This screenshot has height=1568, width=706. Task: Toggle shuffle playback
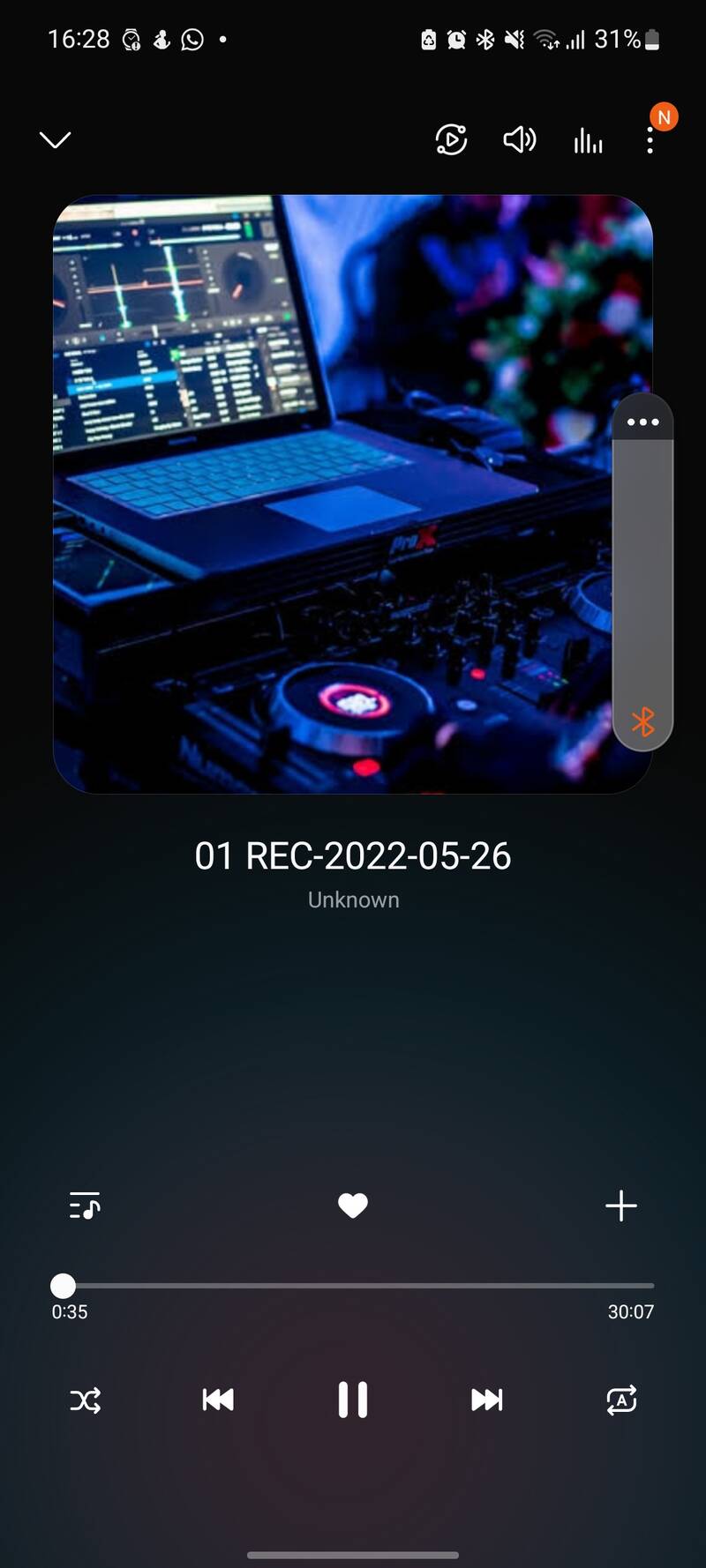point(85,1400)
